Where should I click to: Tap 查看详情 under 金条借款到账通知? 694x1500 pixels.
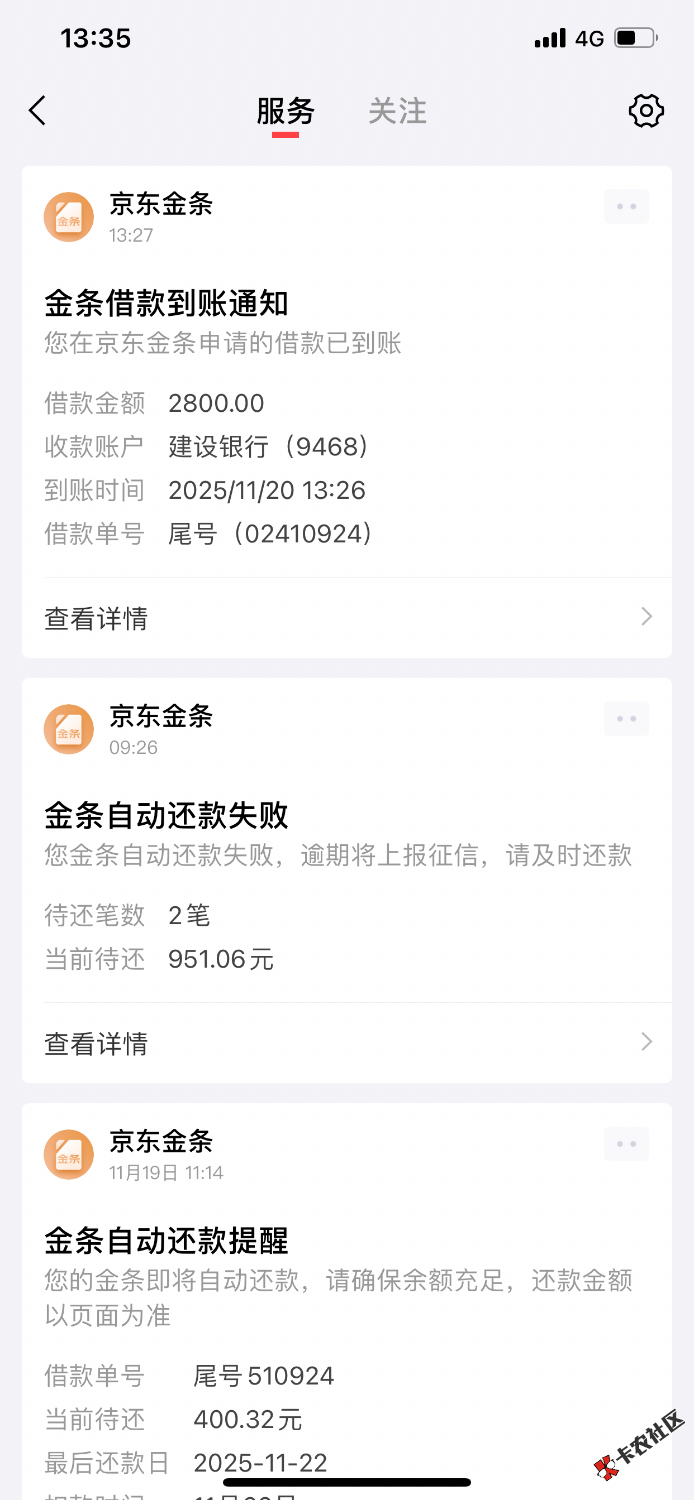pyautogui.click(x=346, y=618)
